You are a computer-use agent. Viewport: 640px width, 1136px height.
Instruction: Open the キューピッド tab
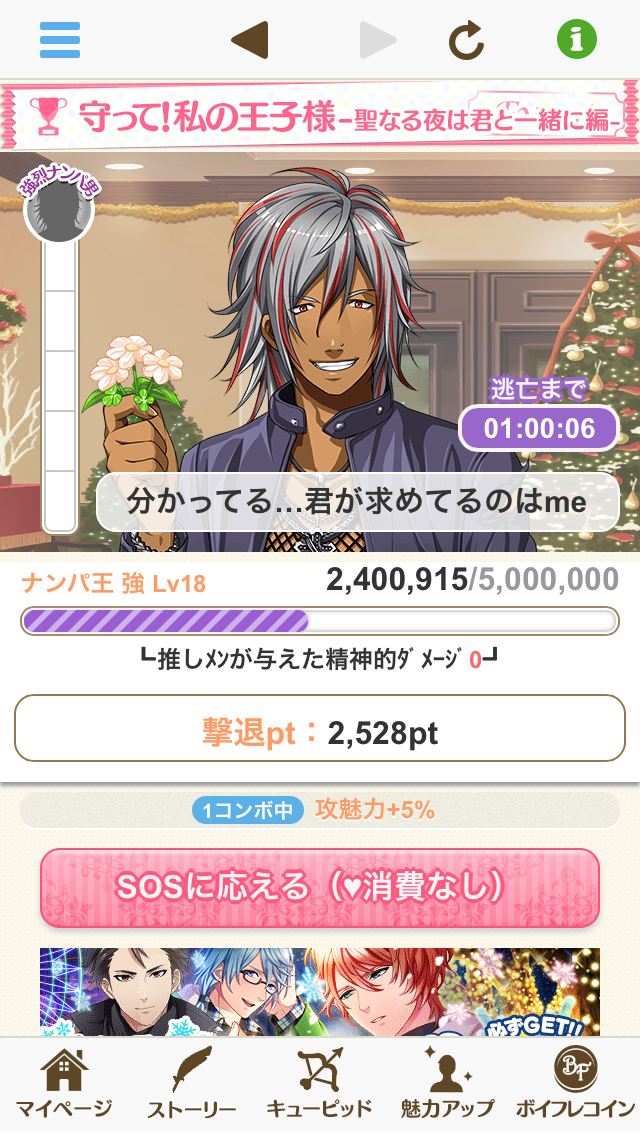pos(320,1086)
